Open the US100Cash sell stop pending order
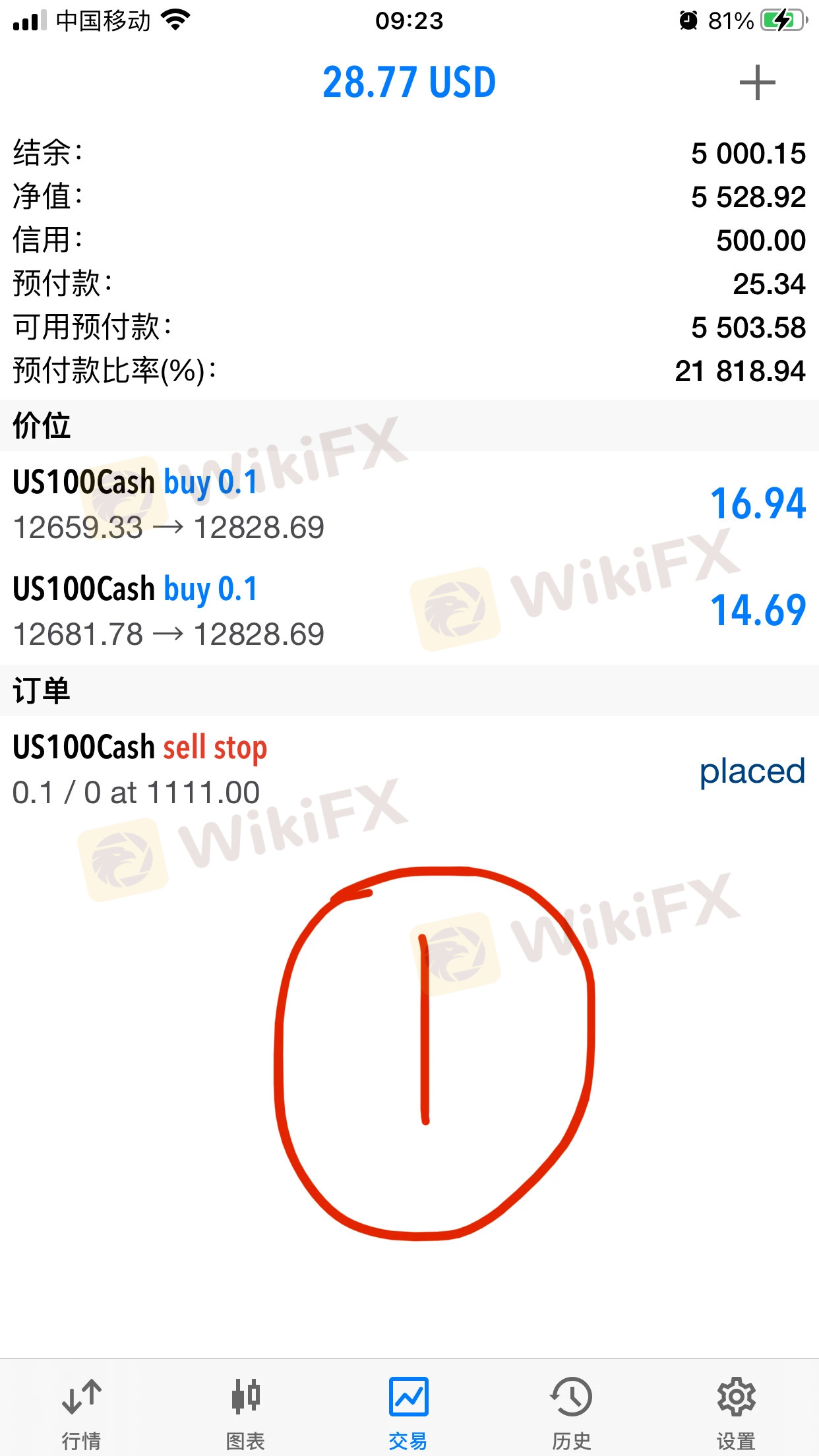This screenshot has height=1456, width=819. click(x=409, y=770)
